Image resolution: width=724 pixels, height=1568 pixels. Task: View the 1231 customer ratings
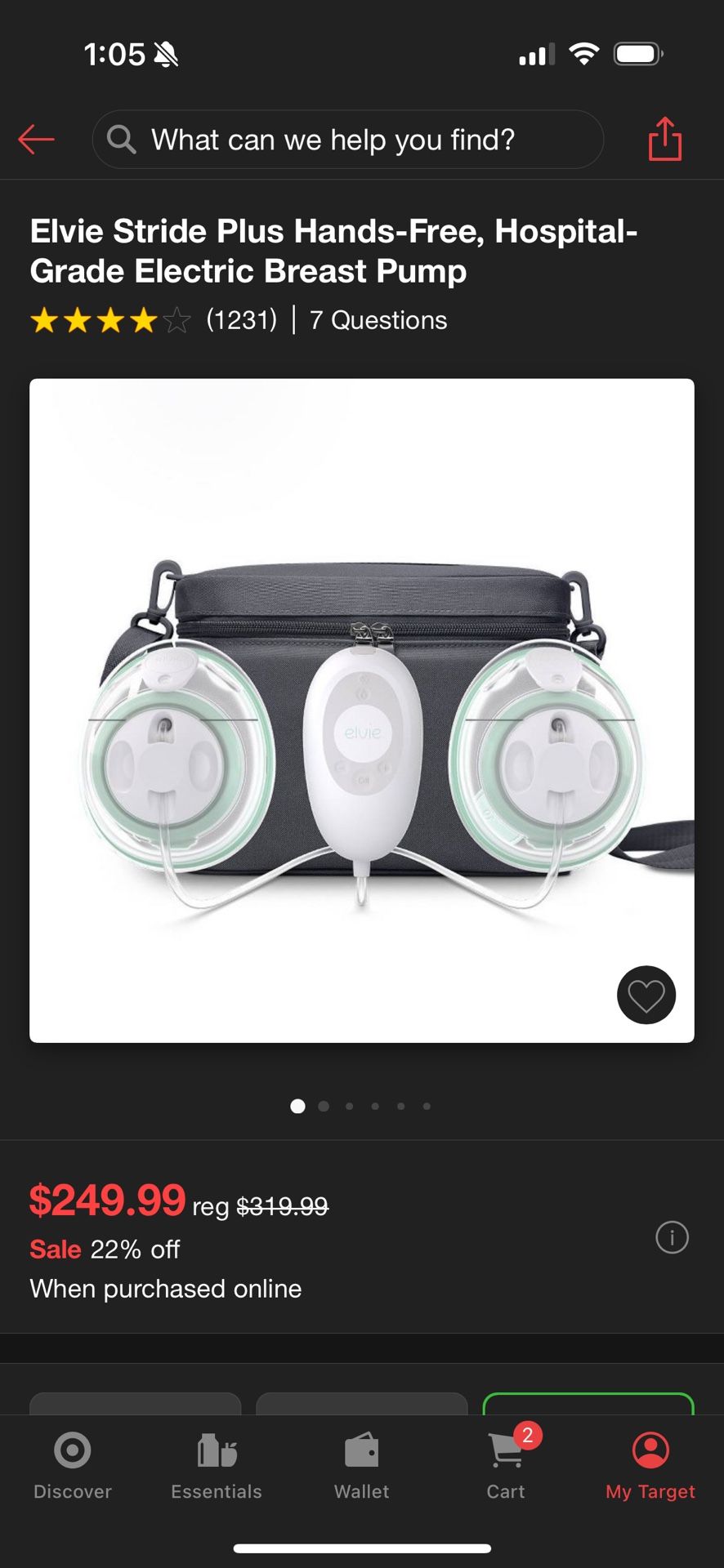[154, 320]
